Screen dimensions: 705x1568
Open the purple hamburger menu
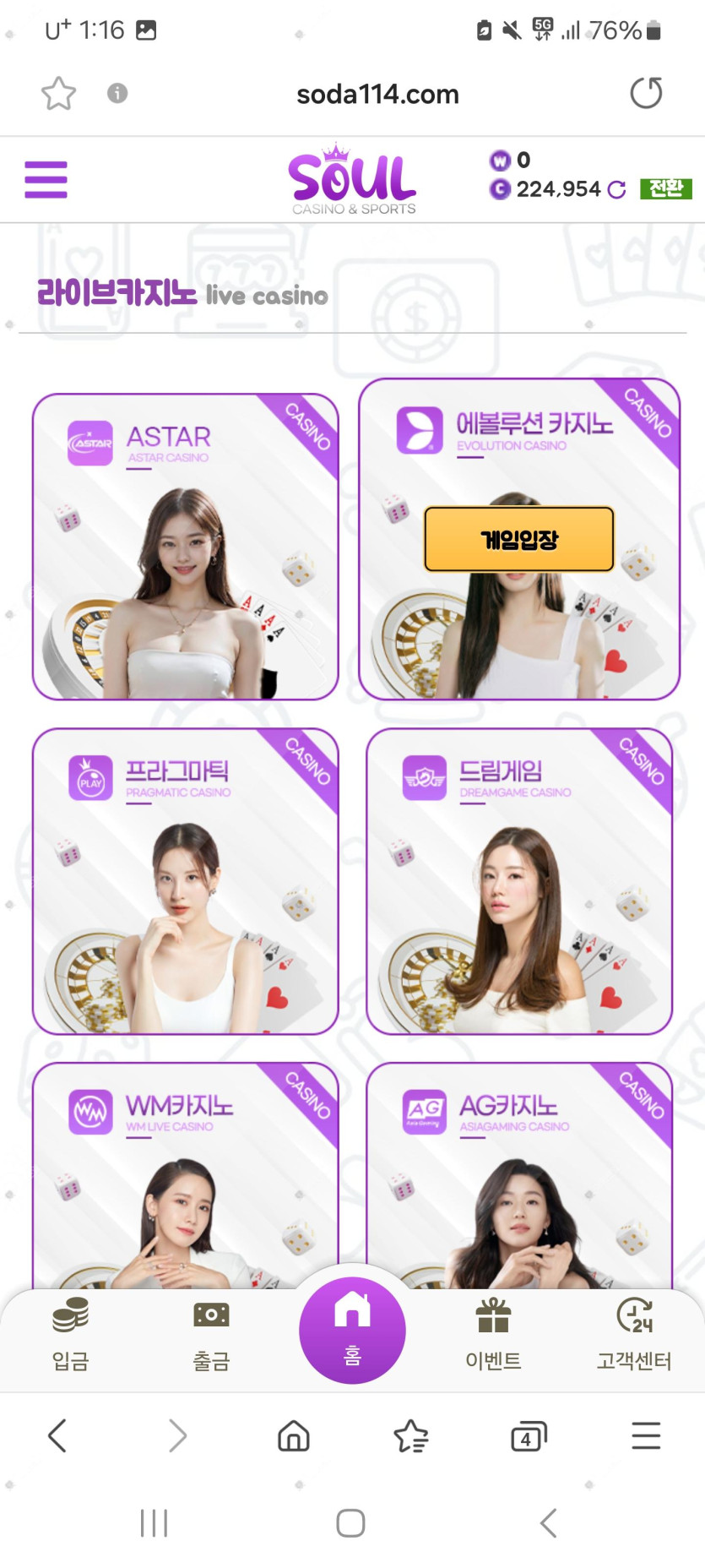[x=46, y=180]
